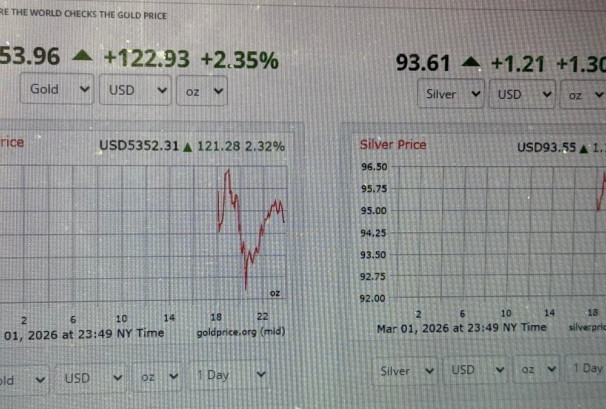
Task: Expand the 1 Day range dropdown below the gold chart
Action: pyautogui.click(x=229, y=376)
